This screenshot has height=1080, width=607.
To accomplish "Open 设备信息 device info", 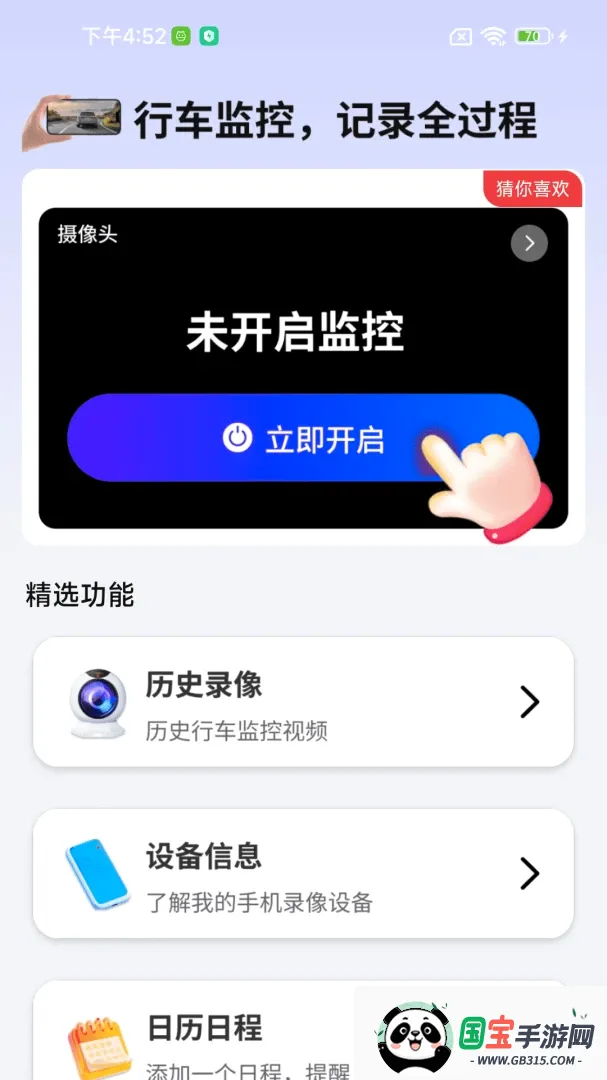I will (x=303, y=873).
